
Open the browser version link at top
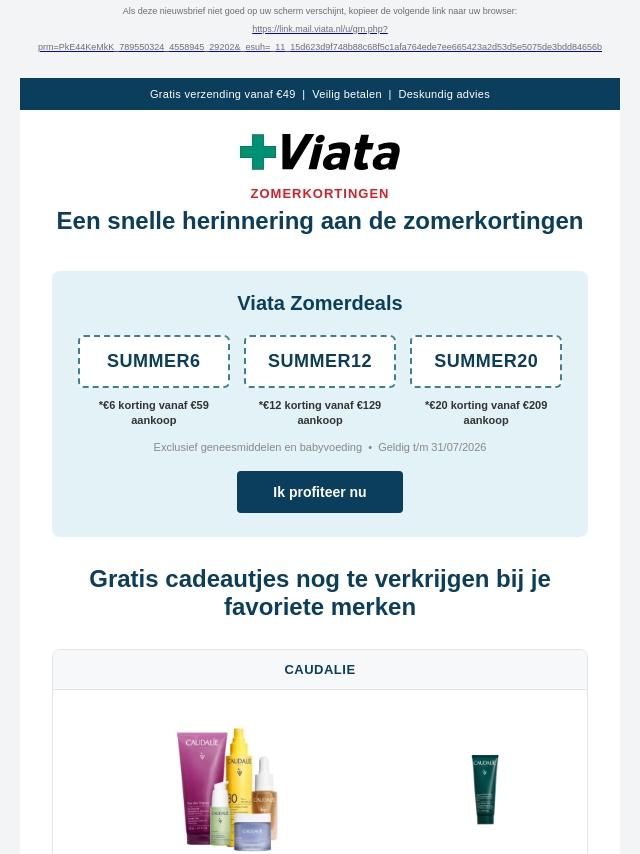click(320, 38)
